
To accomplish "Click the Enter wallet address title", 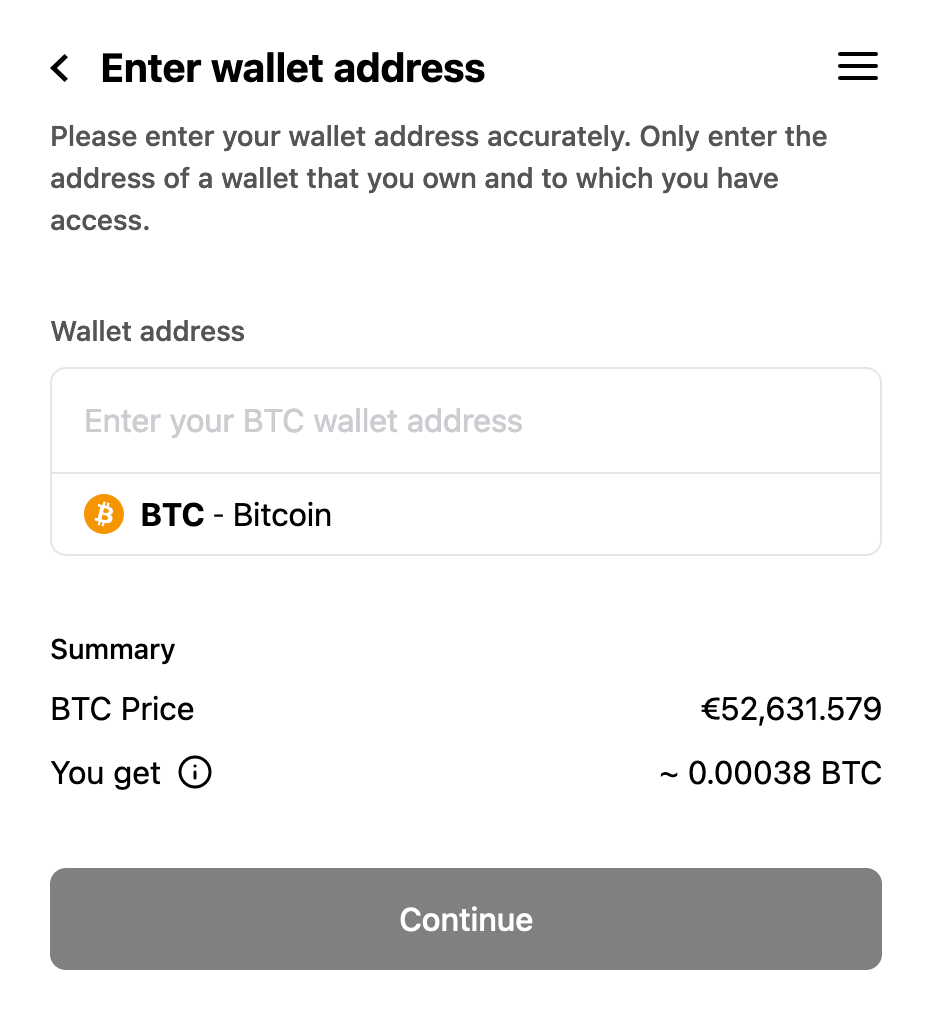I will (x=293, y=68).
